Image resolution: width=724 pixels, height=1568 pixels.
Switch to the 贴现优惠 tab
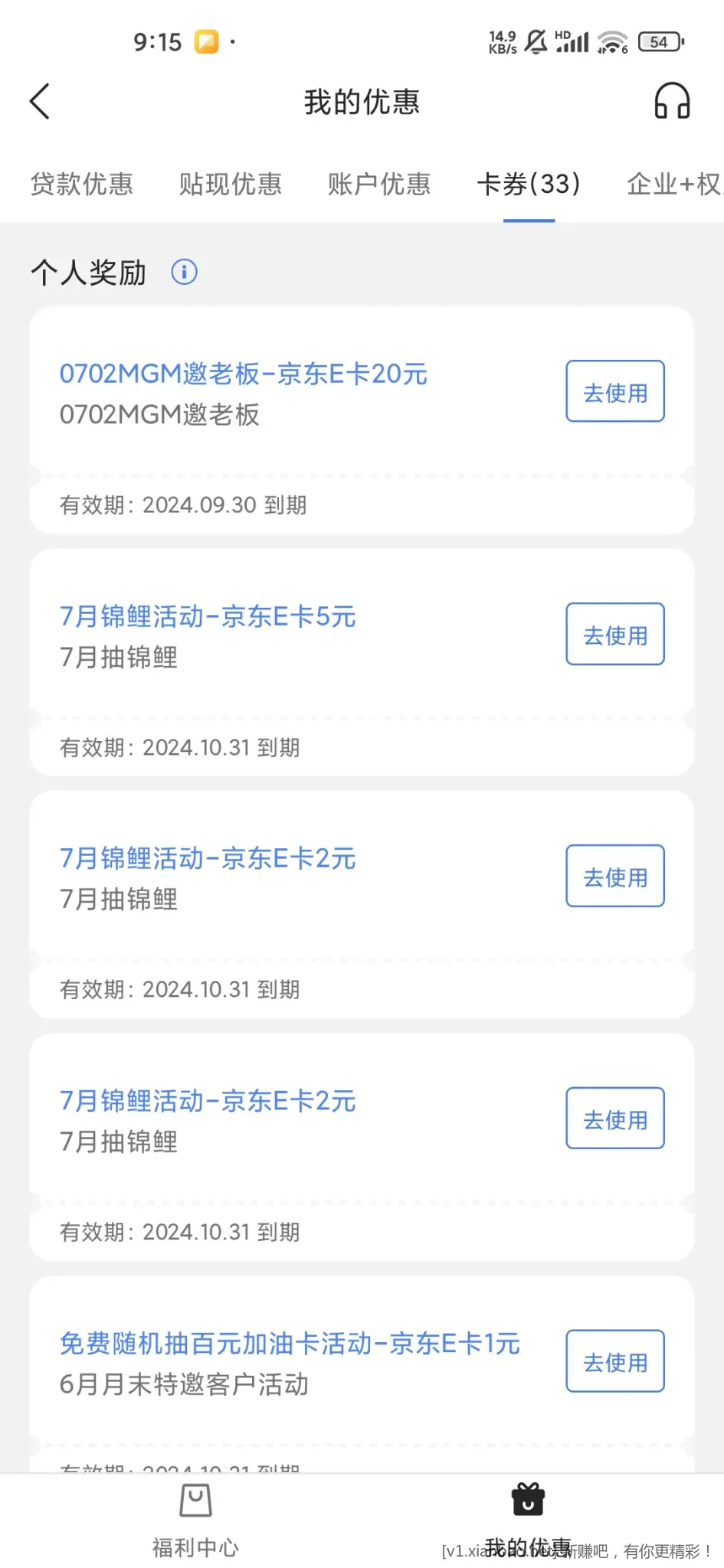(x=230, y=185)
